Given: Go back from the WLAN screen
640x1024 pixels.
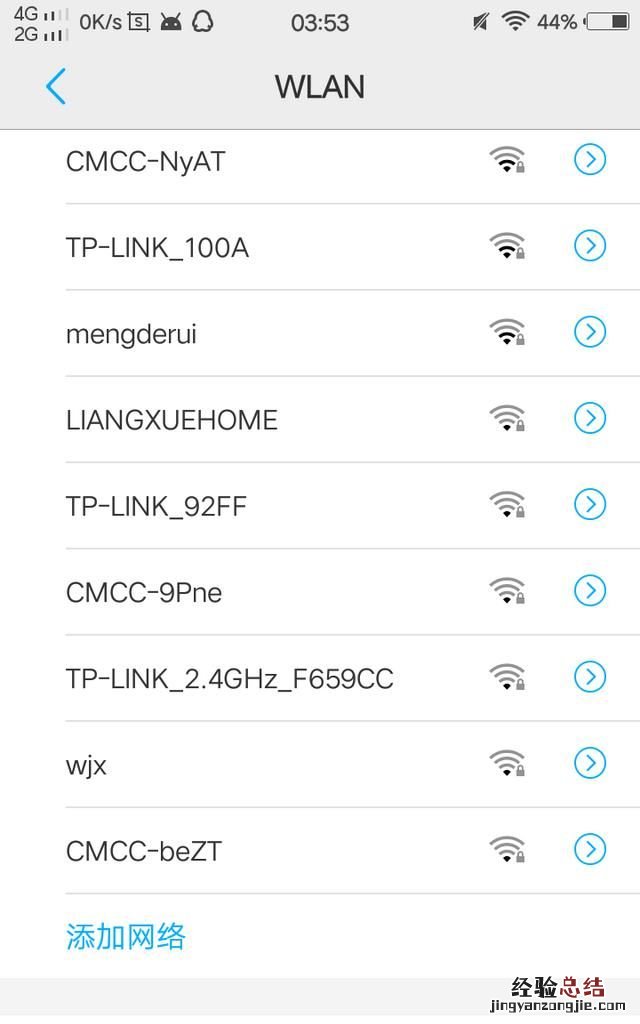Looking at the screenshot, I should [x=56, y=87].
